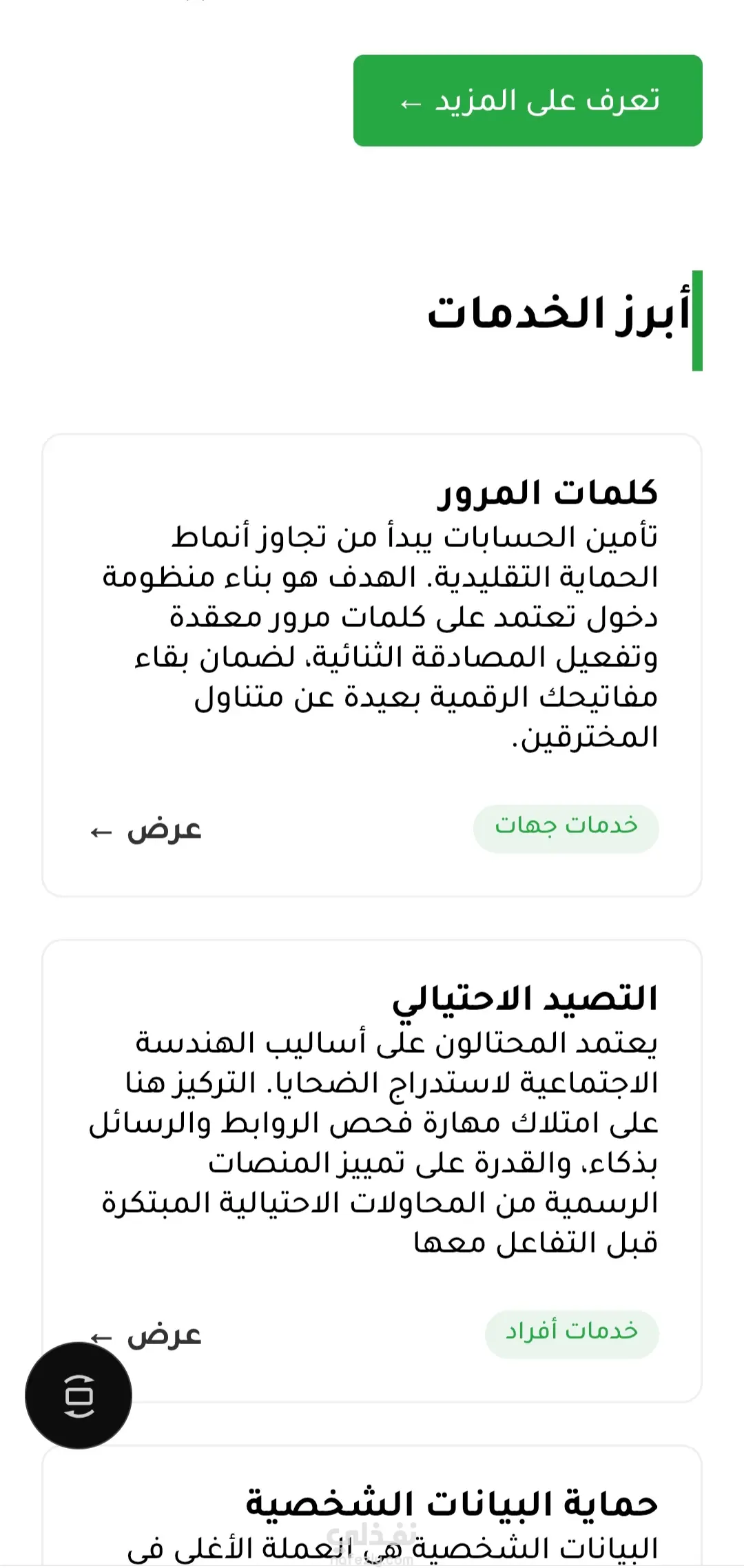Select the خدمات جهات chip
Image resolution: width=744 pixels, height=1568 pixels.
pos(566,828)
